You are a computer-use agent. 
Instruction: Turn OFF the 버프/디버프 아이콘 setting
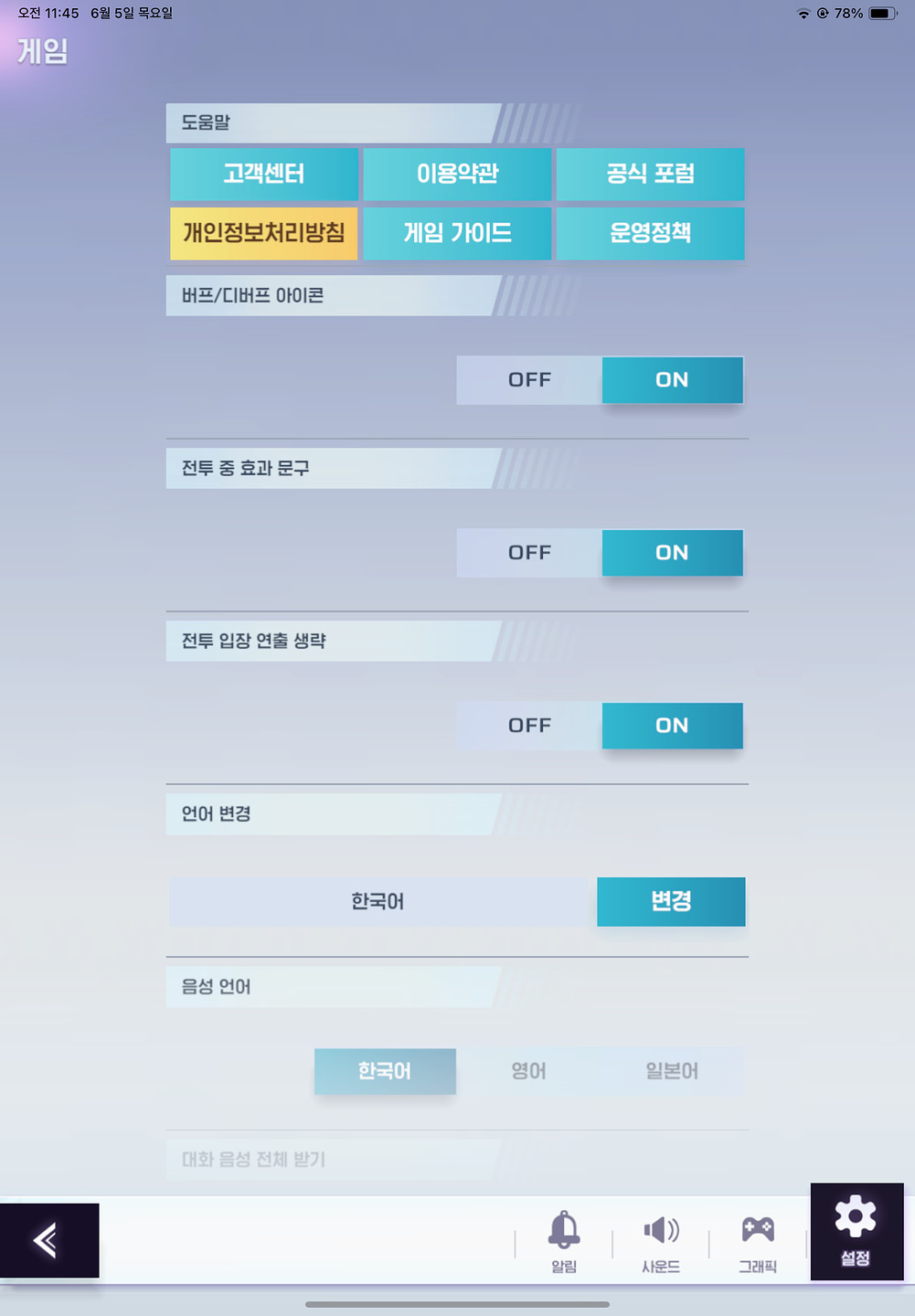point(529,380)
